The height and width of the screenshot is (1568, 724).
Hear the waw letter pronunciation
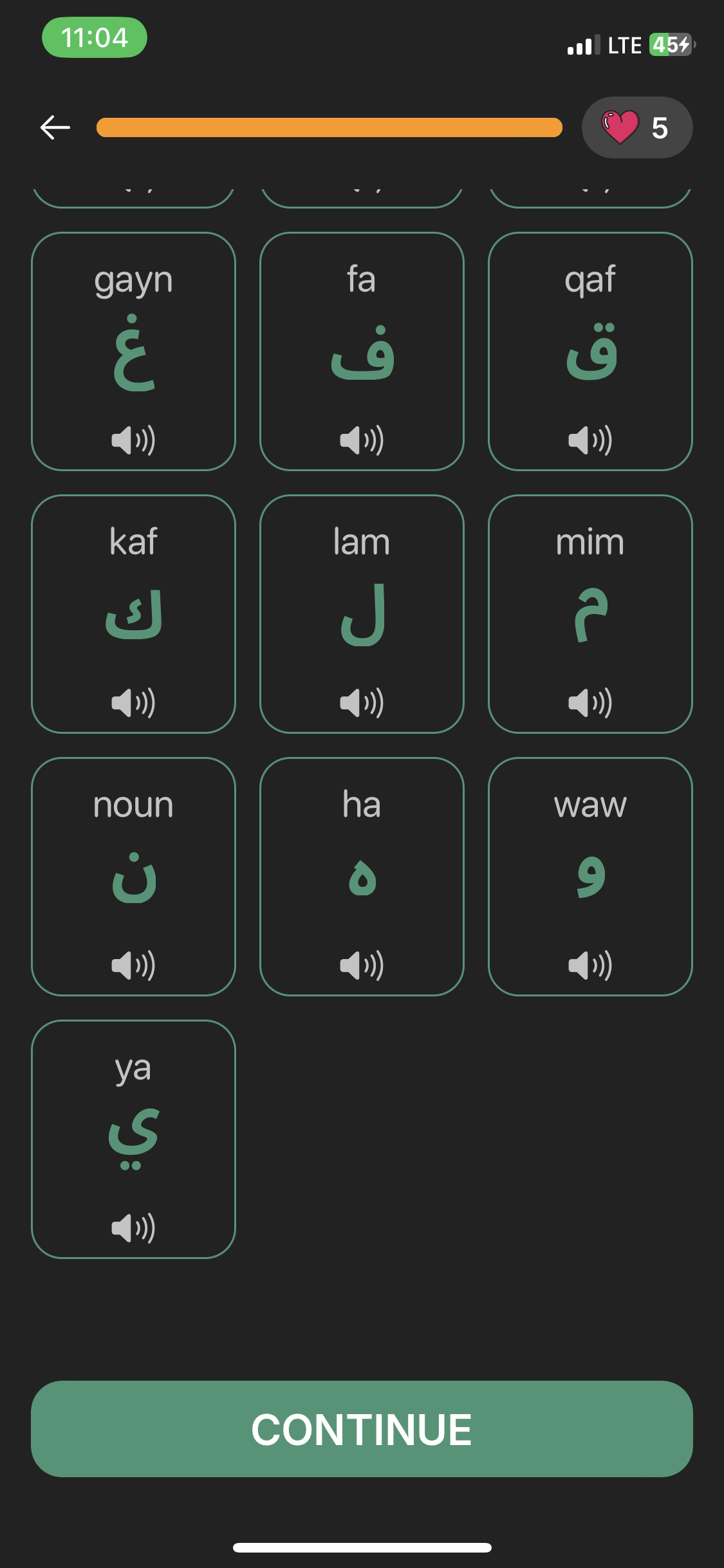(590, 966)
